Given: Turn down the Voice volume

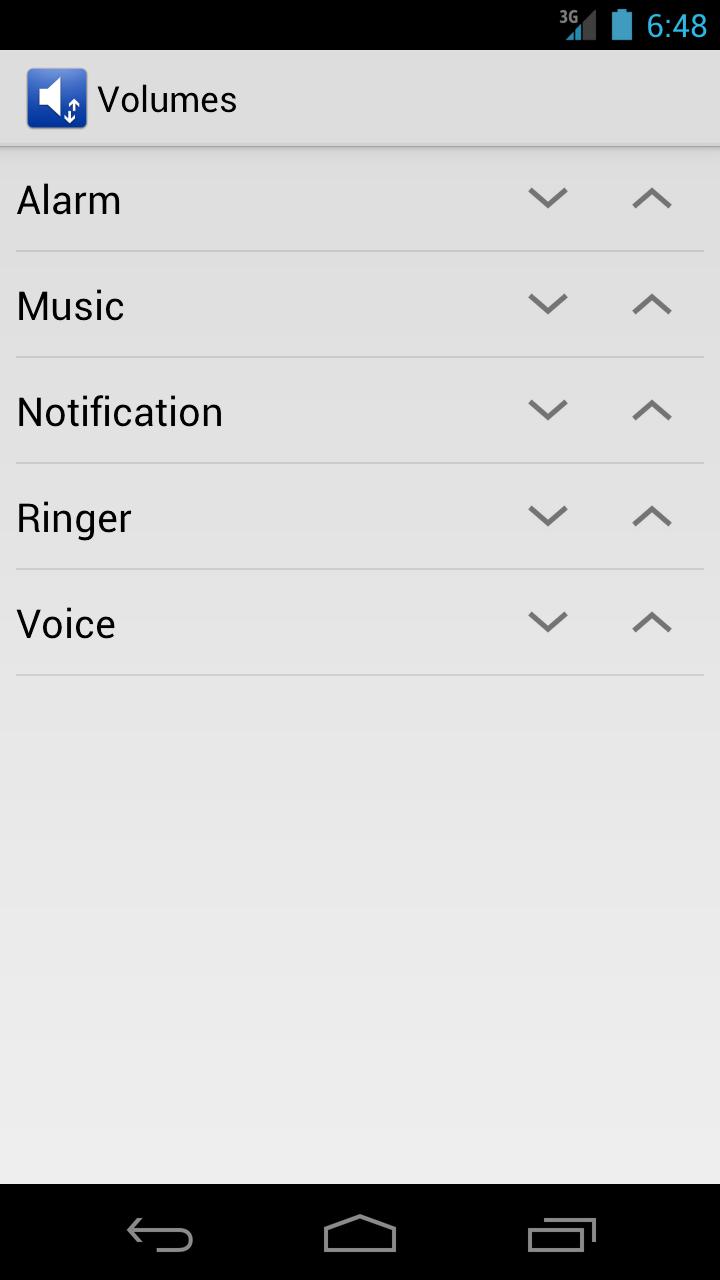Looking at the screenshot, I should (547, 622).
